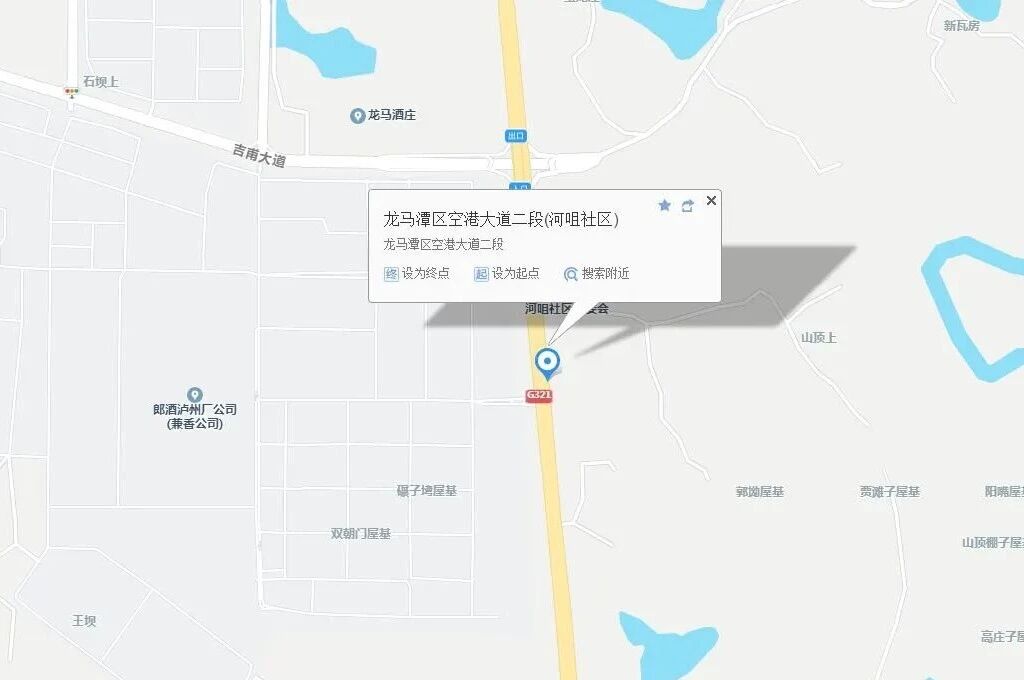Select 设为起点 to set as start point
Image resolution: width=1024 pixels, height=680 pixels.
pos(506,274)
